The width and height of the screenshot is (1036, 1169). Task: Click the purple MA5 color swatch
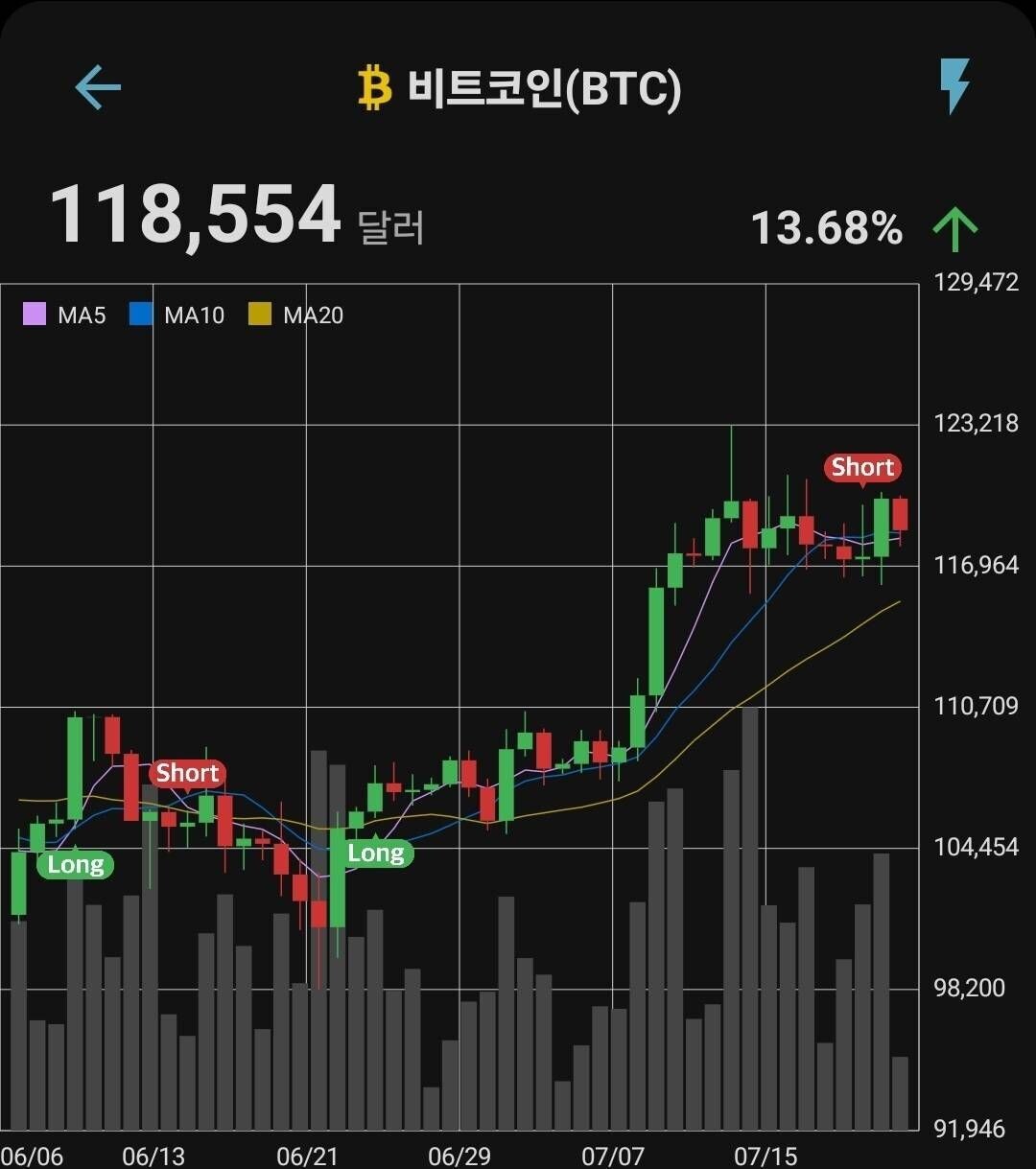click(x=34, y=315)
